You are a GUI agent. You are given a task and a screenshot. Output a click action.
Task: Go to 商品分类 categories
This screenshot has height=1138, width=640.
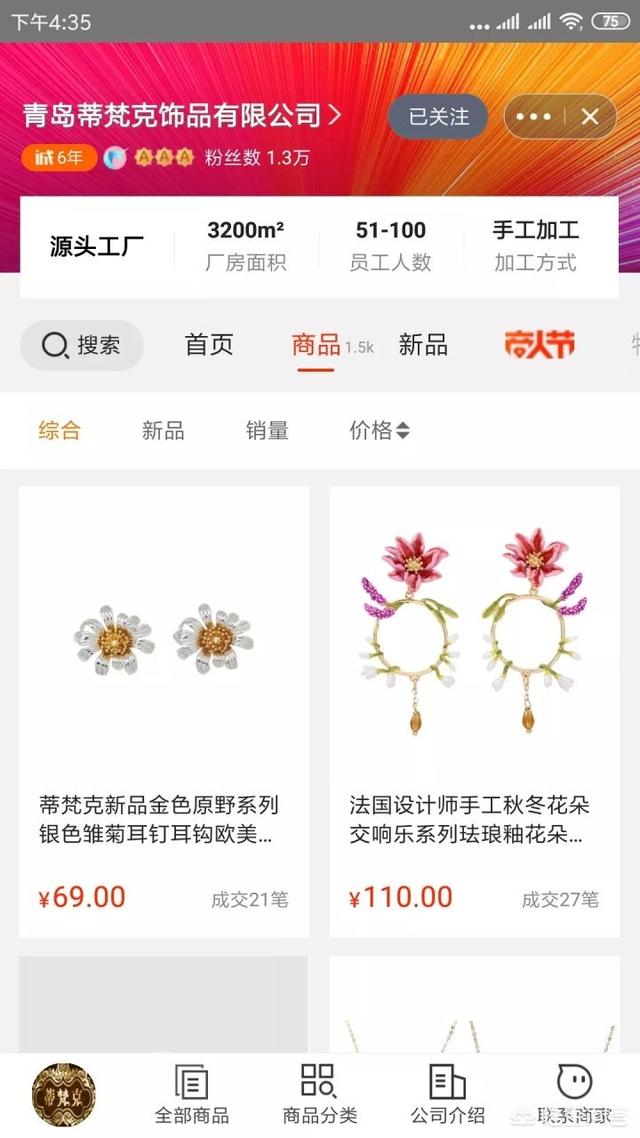[x=319, y=1094]
